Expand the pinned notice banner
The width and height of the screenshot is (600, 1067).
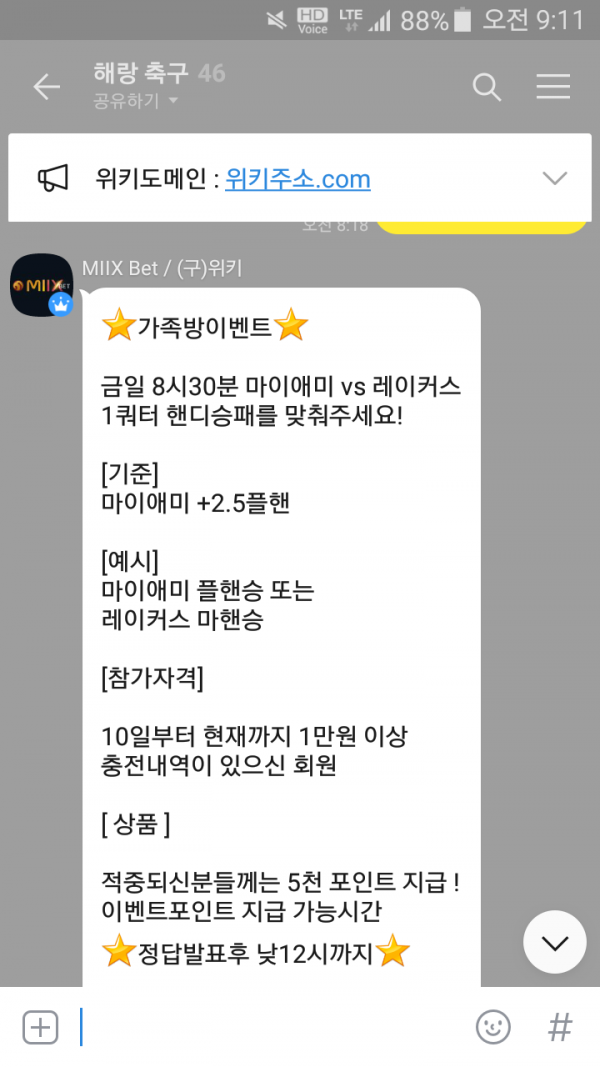pos(554,179)
